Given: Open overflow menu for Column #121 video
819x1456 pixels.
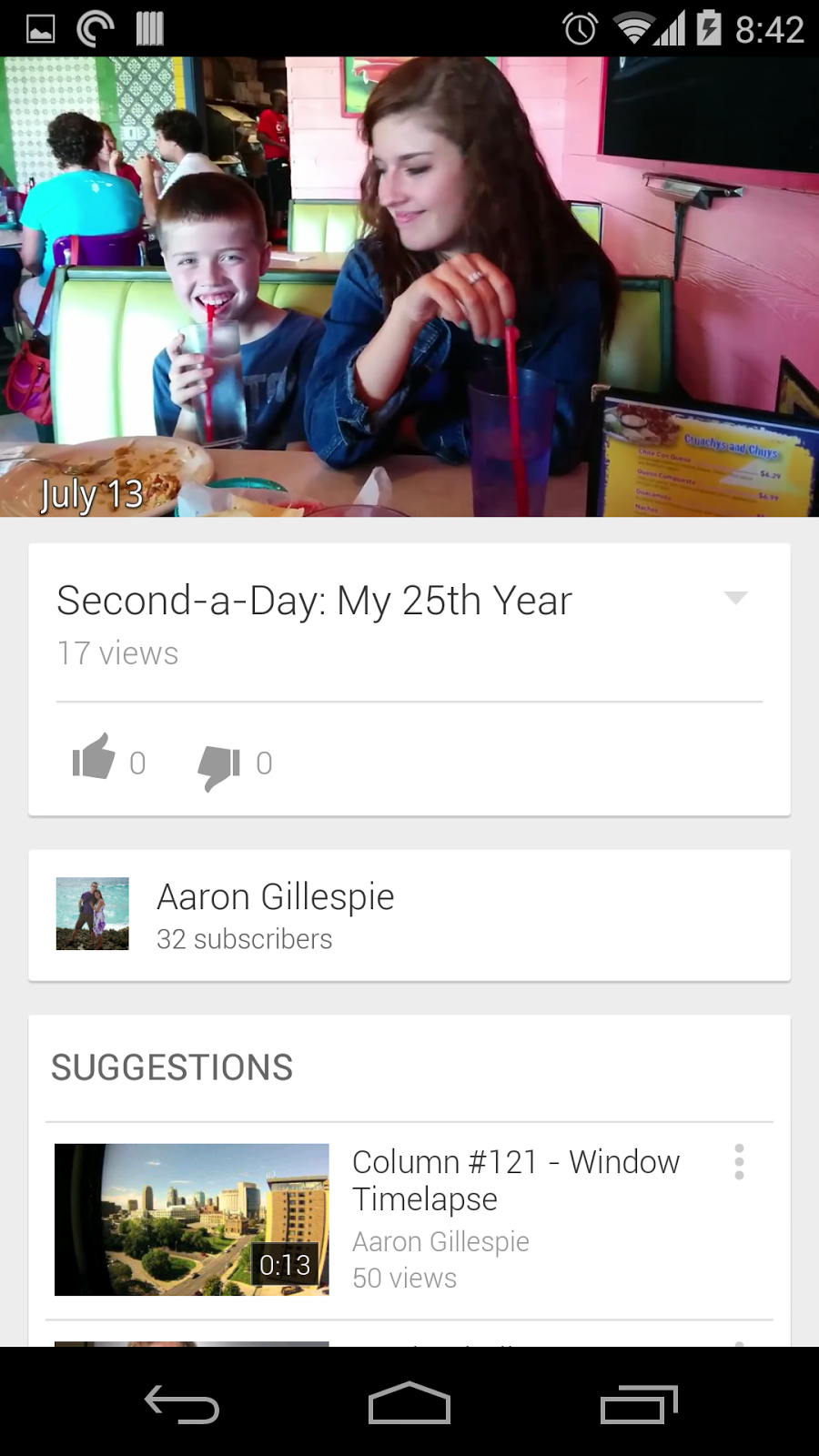Looking at the screenshot, I should click(x=739, y=1162).
